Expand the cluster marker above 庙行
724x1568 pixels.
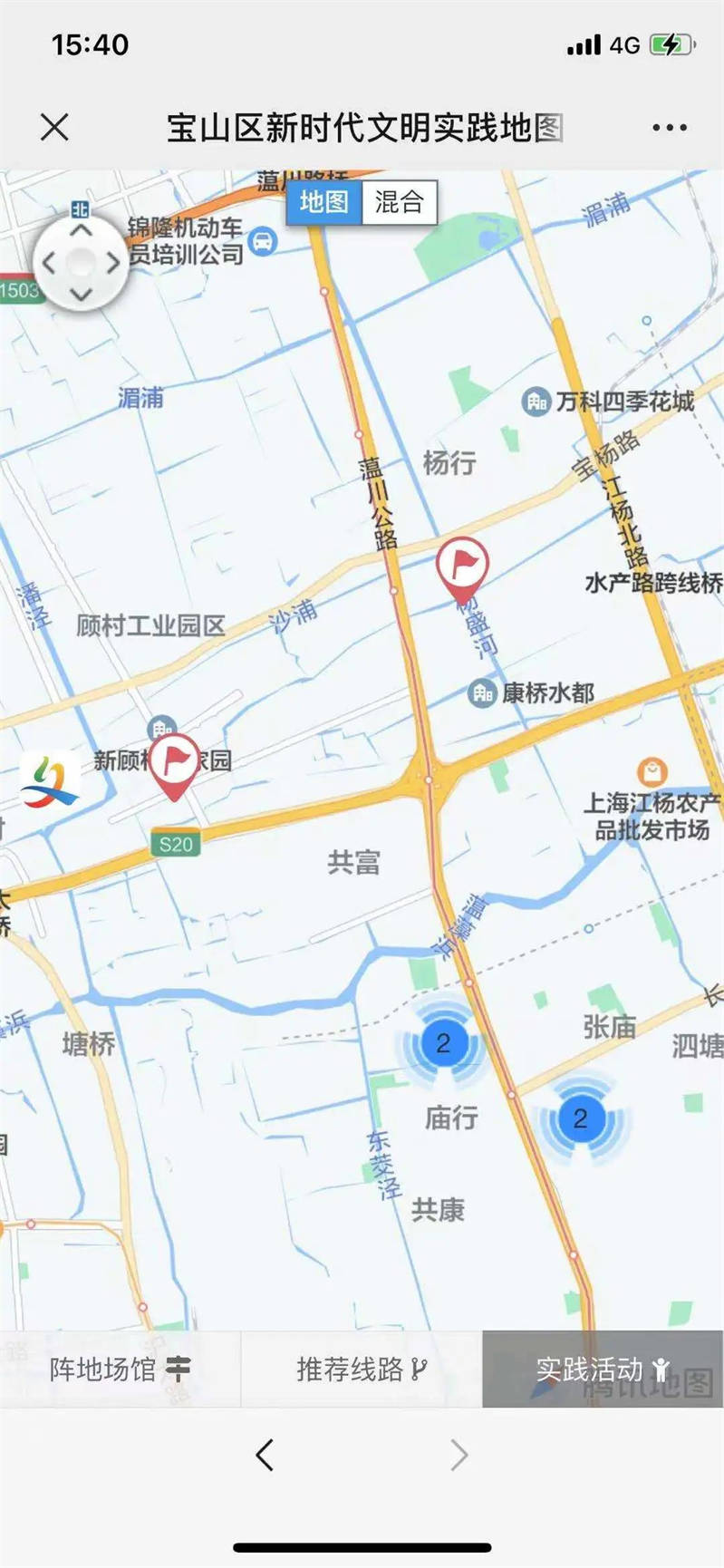pos(443,1043)
